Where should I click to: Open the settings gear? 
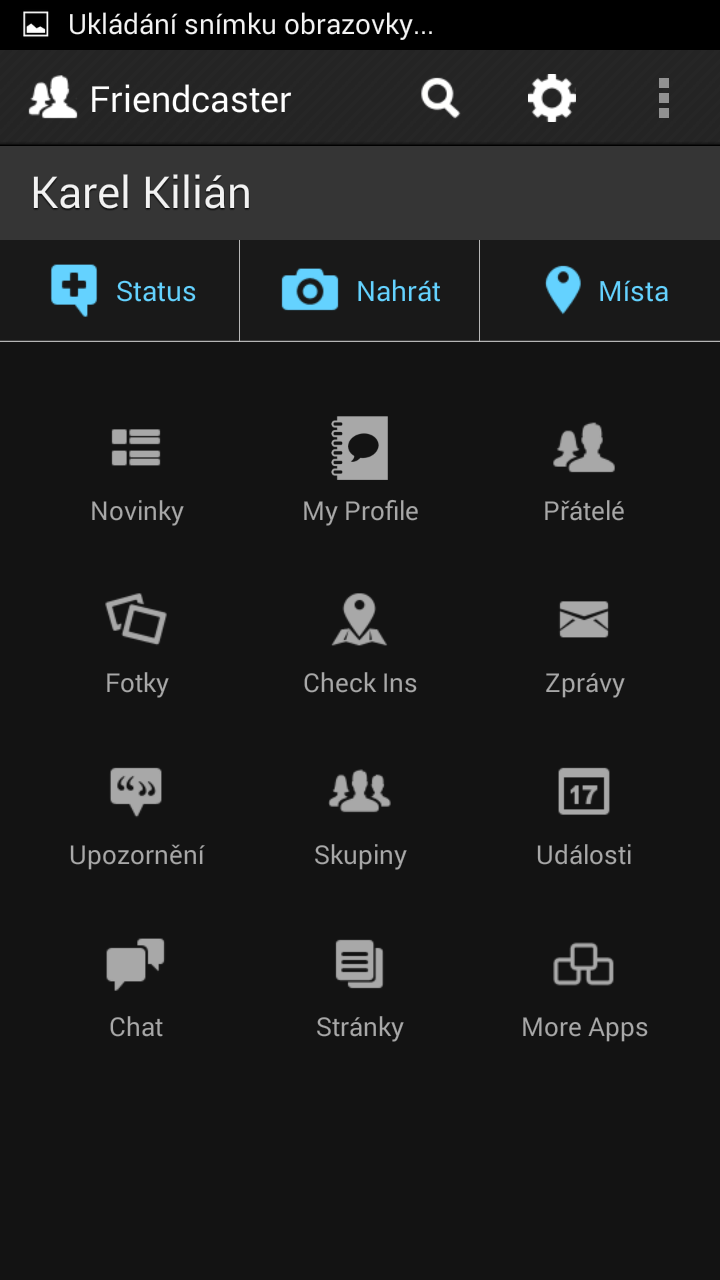pos(552,98)
